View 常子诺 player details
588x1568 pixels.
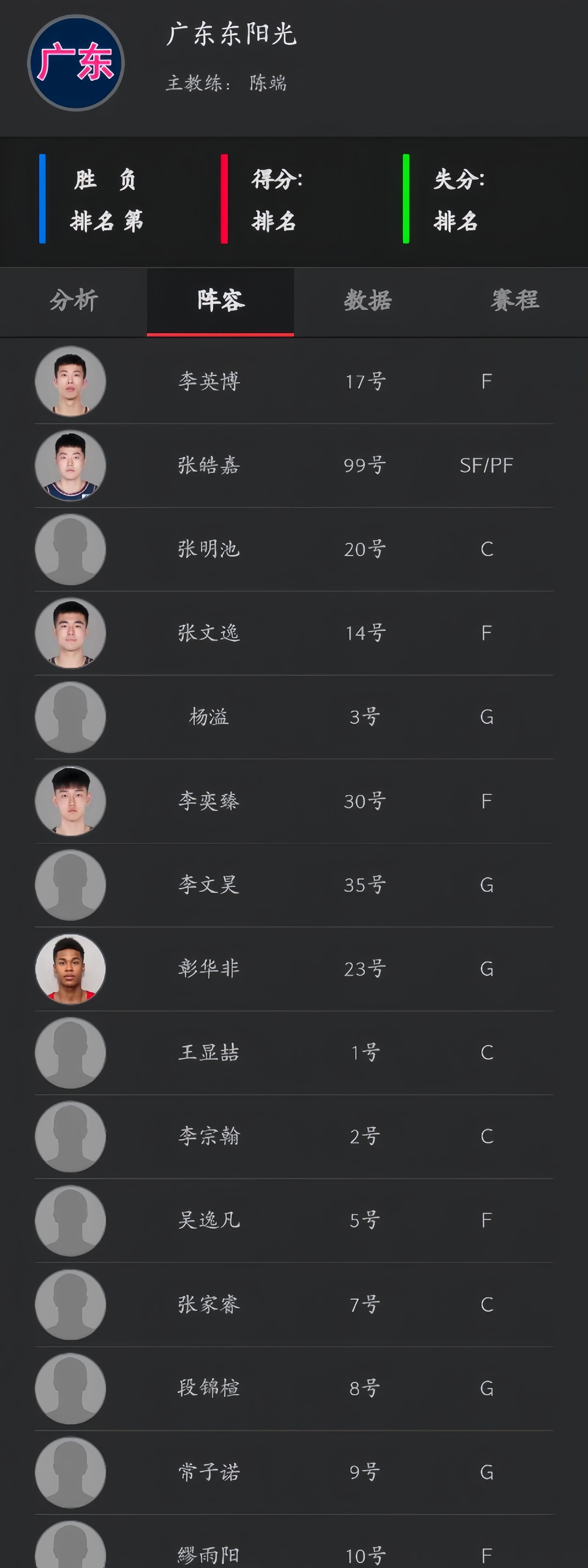[294, 1472]
